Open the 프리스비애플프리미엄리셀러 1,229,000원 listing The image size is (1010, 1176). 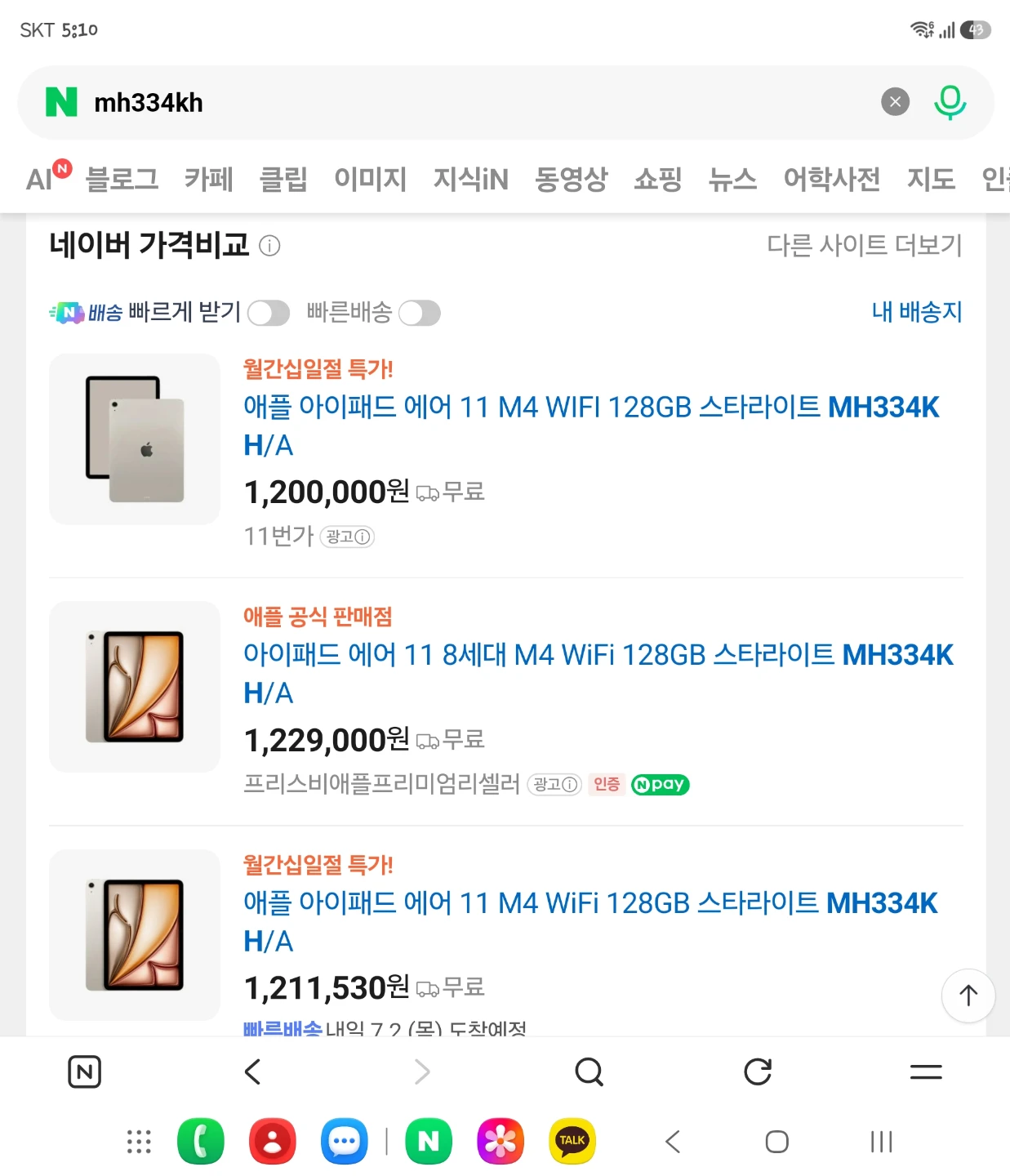[x=598, y=673]
